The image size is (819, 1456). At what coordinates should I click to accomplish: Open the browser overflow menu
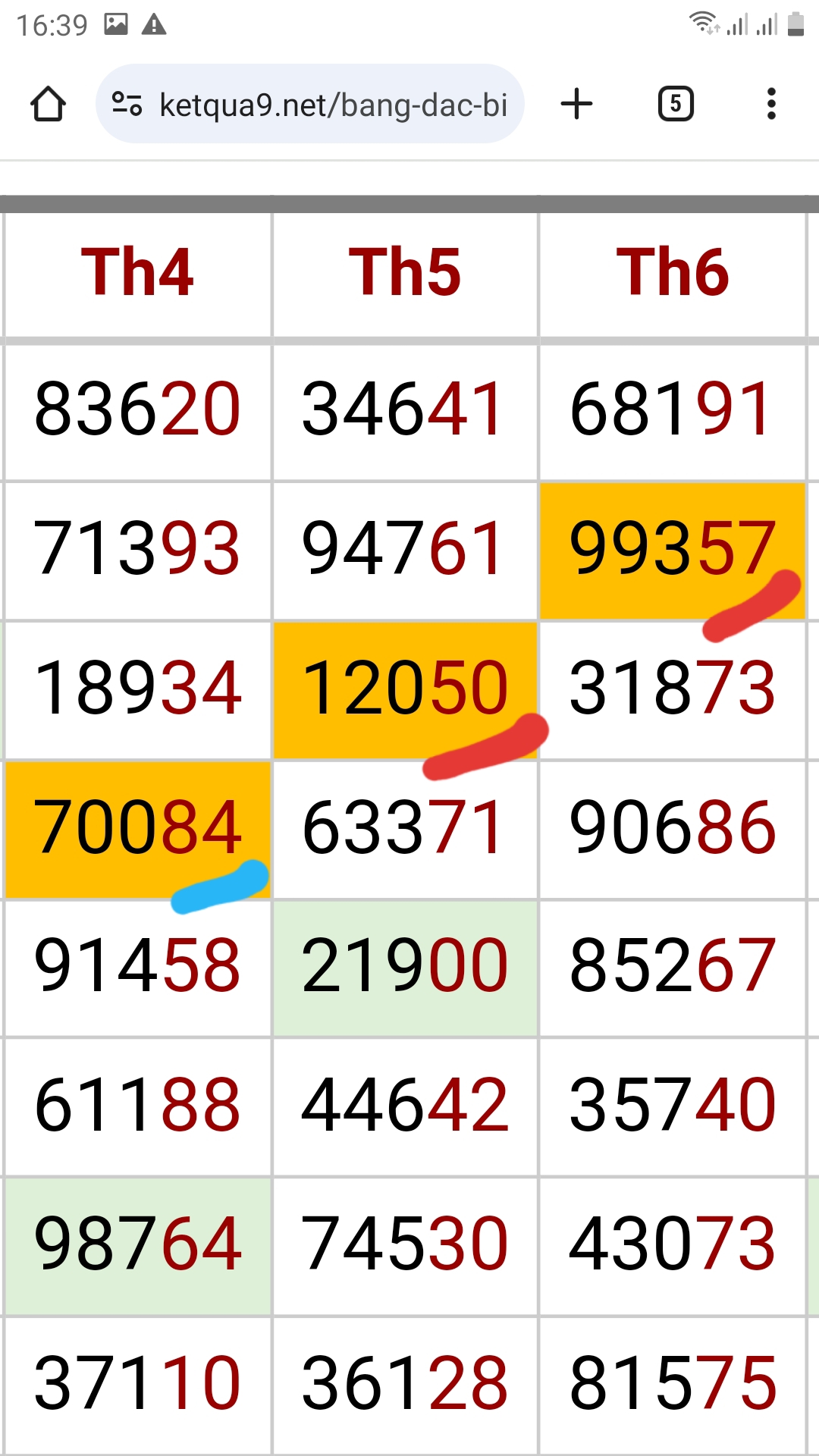click(771, 104)
